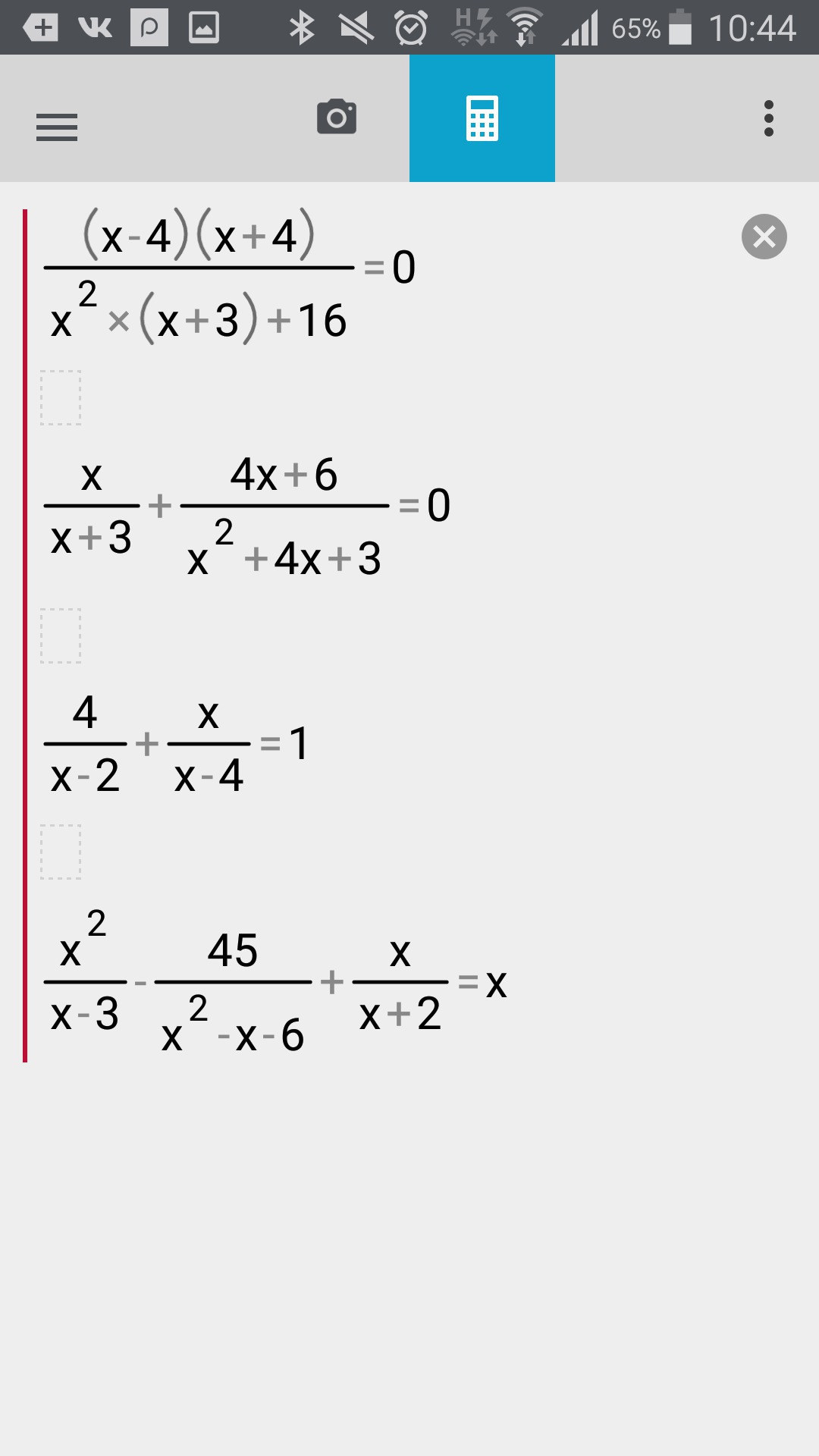The width and height of the screenshot is (819, 1456).
Task: Switch to the camera tab
Action: click(x=337, y=118)
